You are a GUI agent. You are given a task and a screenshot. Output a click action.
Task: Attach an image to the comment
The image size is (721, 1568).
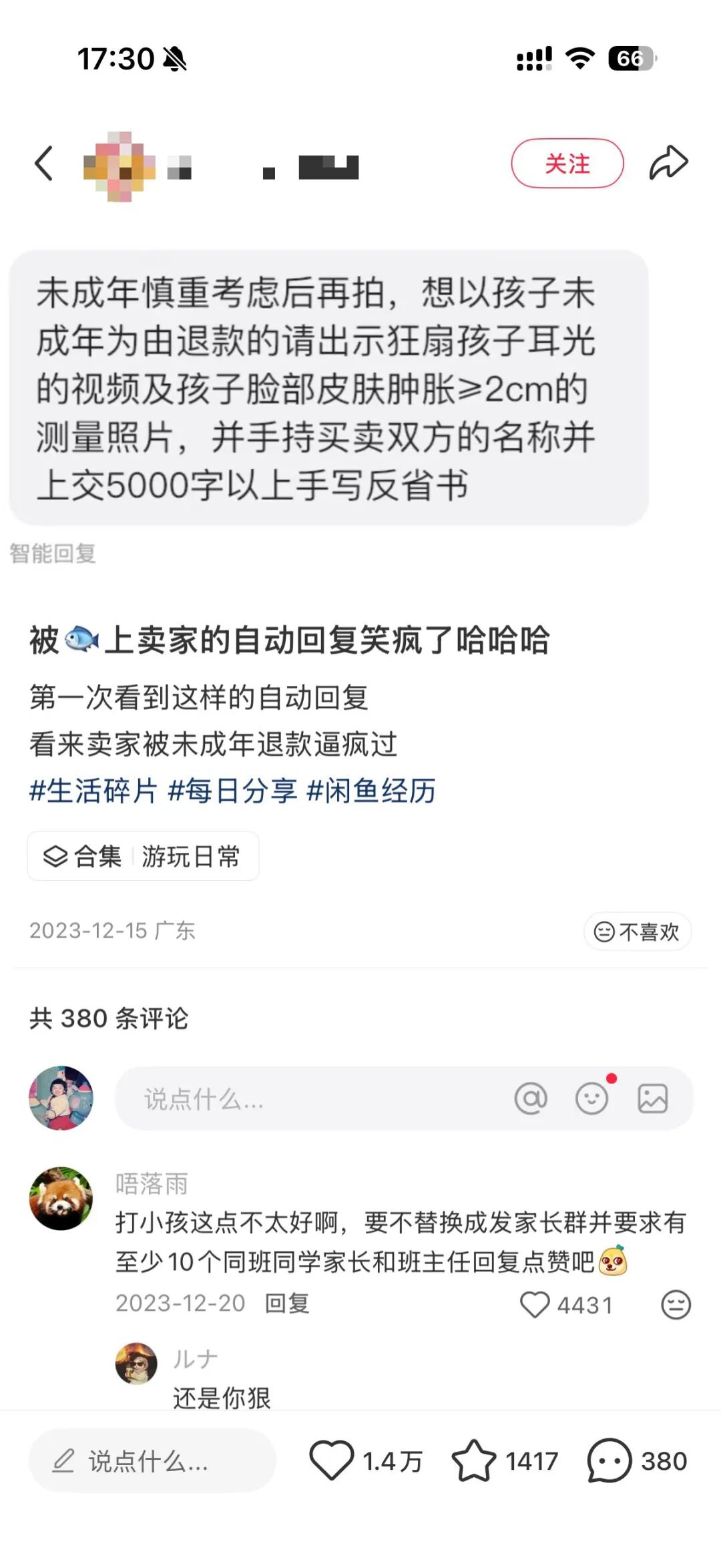point(652,1099)
